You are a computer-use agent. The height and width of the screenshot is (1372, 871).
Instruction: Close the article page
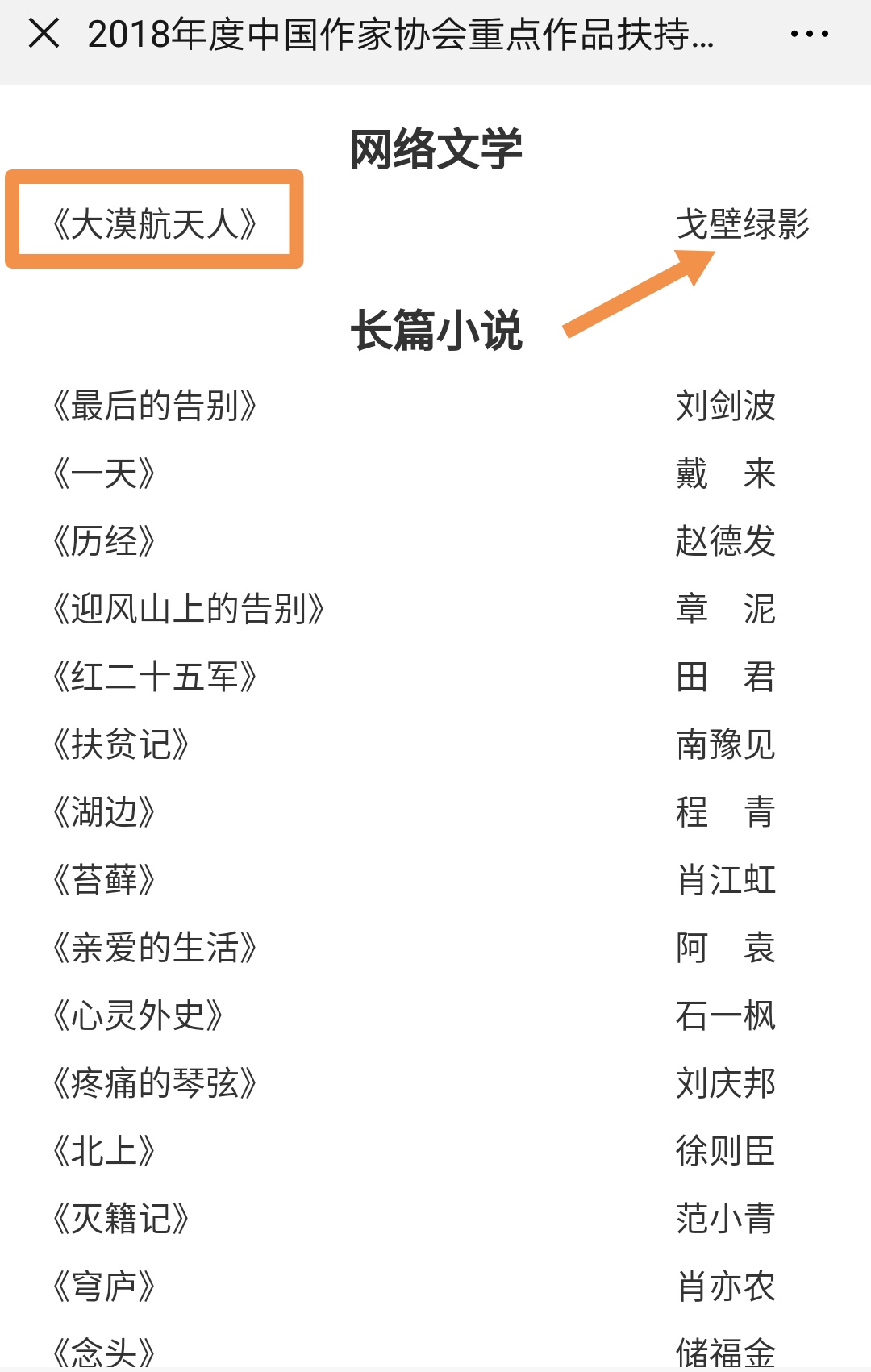click(x=44, y=34)
